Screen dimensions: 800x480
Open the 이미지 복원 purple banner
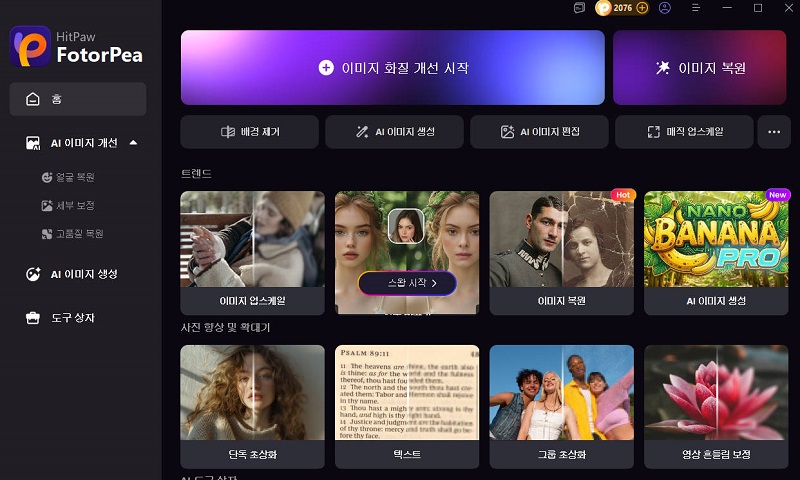click(700, 68)
